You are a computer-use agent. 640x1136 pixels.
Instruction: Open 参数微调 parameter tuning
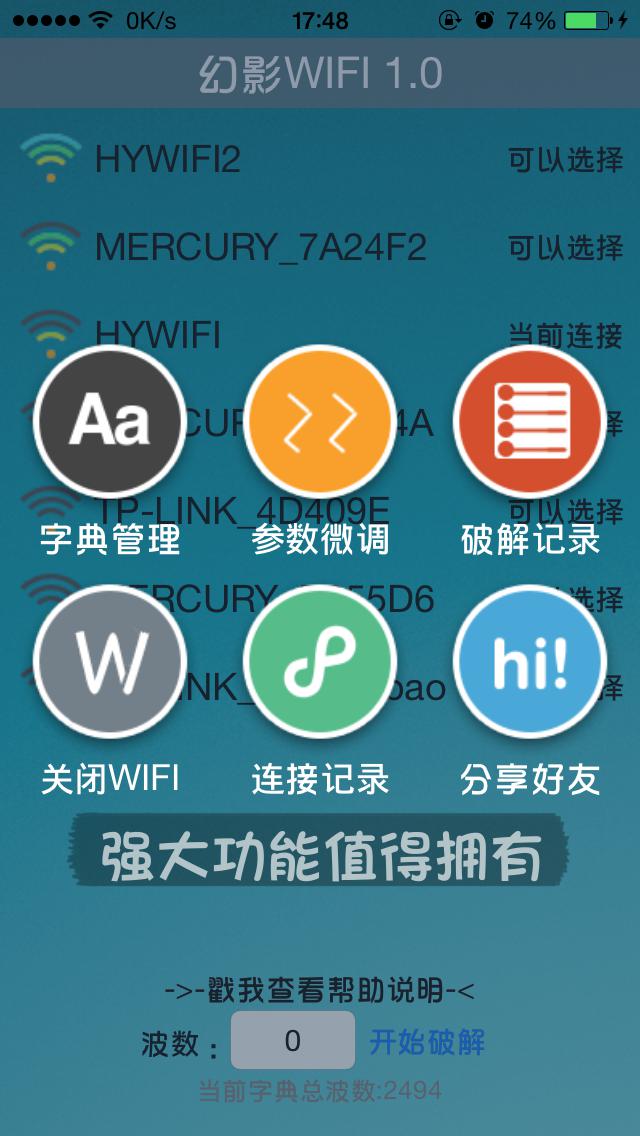(x=320, y=422)
